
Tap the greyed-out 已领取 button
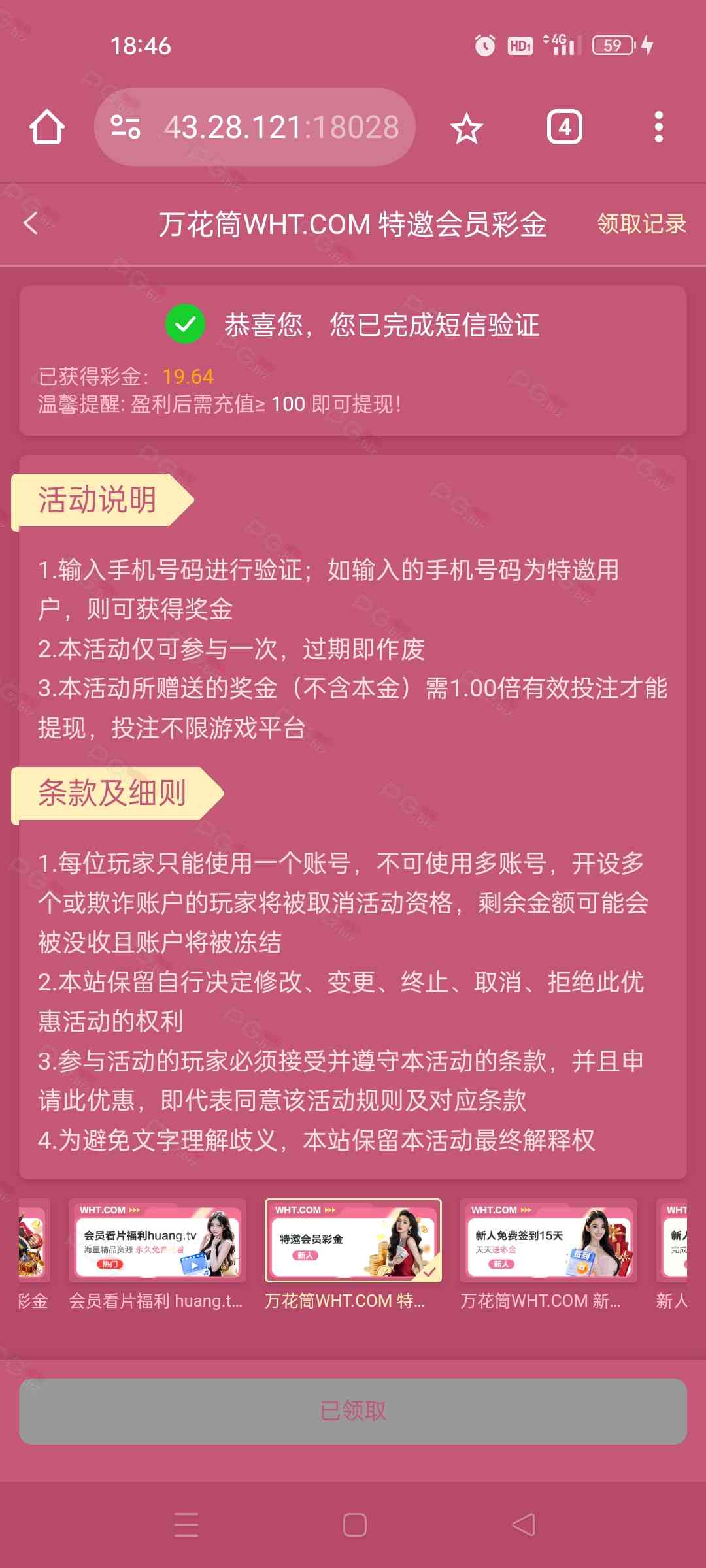353,1411
